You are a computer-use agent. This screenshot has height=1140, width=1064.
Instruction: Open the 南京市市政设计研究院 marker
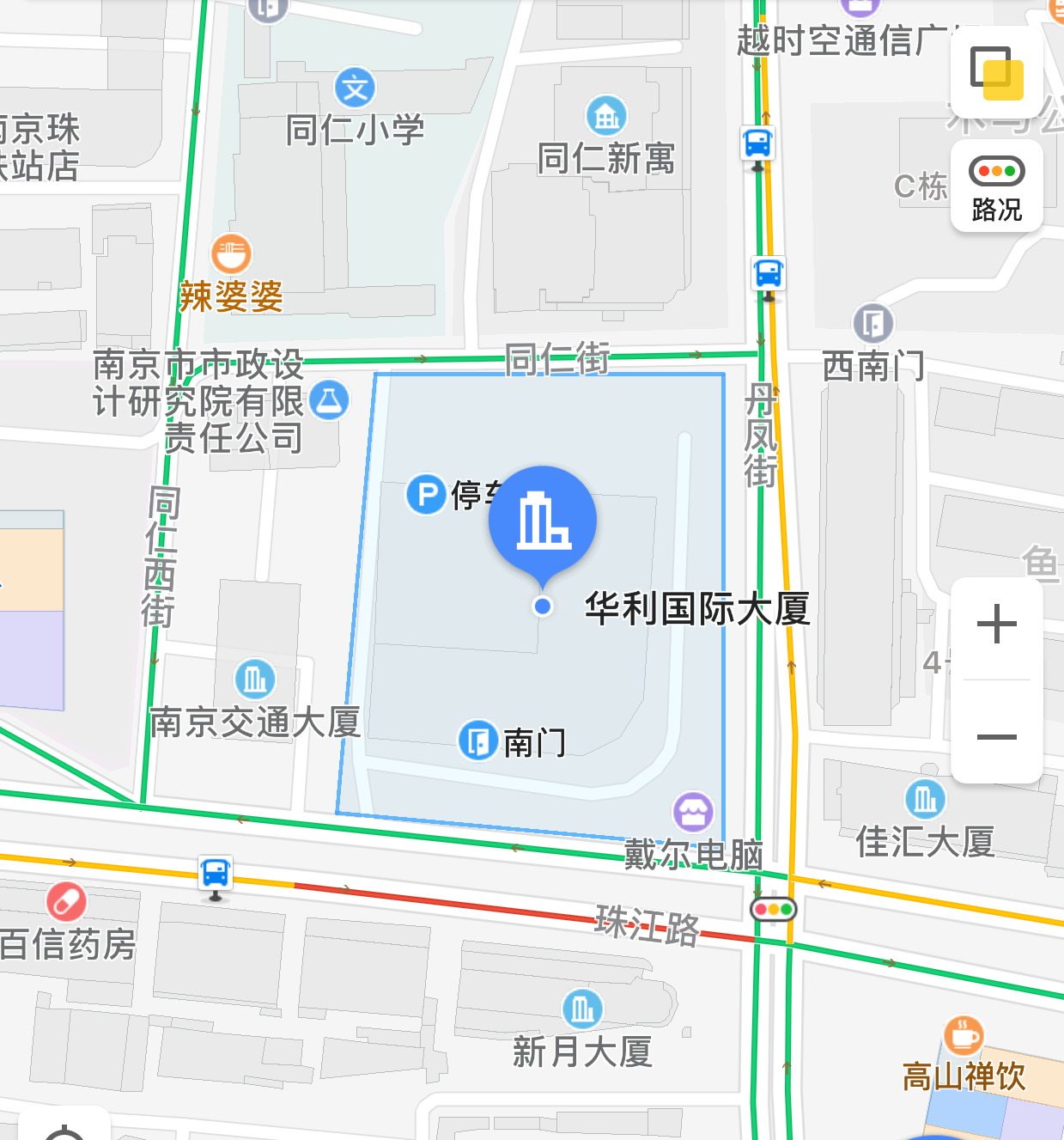[x=329, y=399]
